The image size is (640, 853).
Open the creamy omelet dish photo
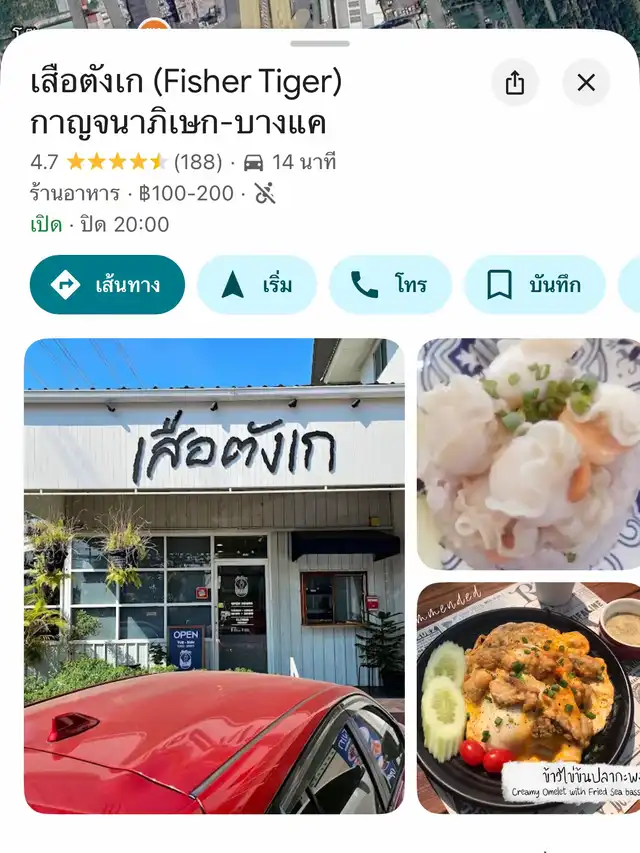pyautogui.click(x=528, y=697)
